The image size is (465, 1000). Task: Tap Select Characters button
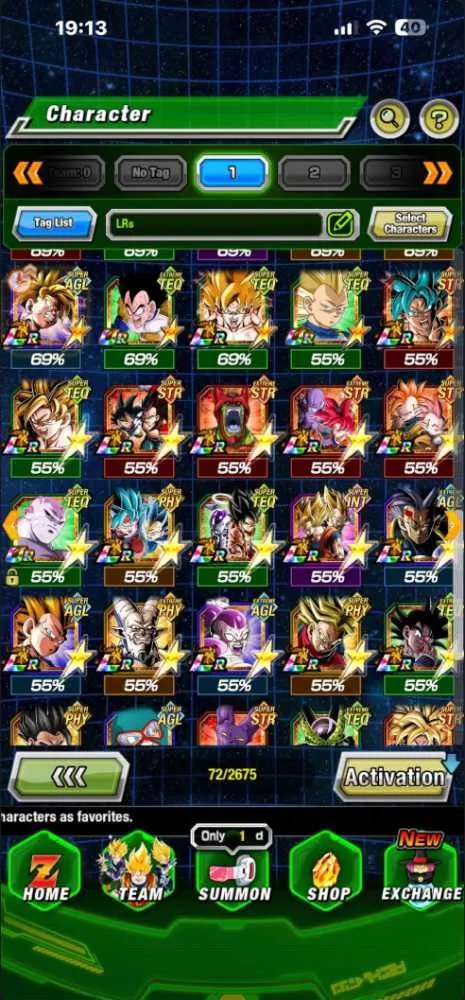point(410,223)
